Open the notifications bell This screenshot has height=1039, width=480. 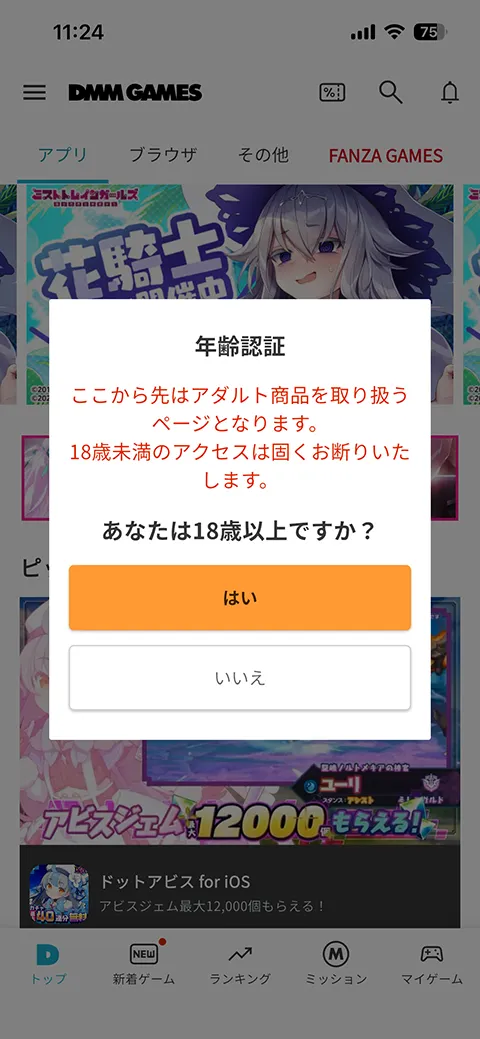pyautogui.click(x=450, y=93)
